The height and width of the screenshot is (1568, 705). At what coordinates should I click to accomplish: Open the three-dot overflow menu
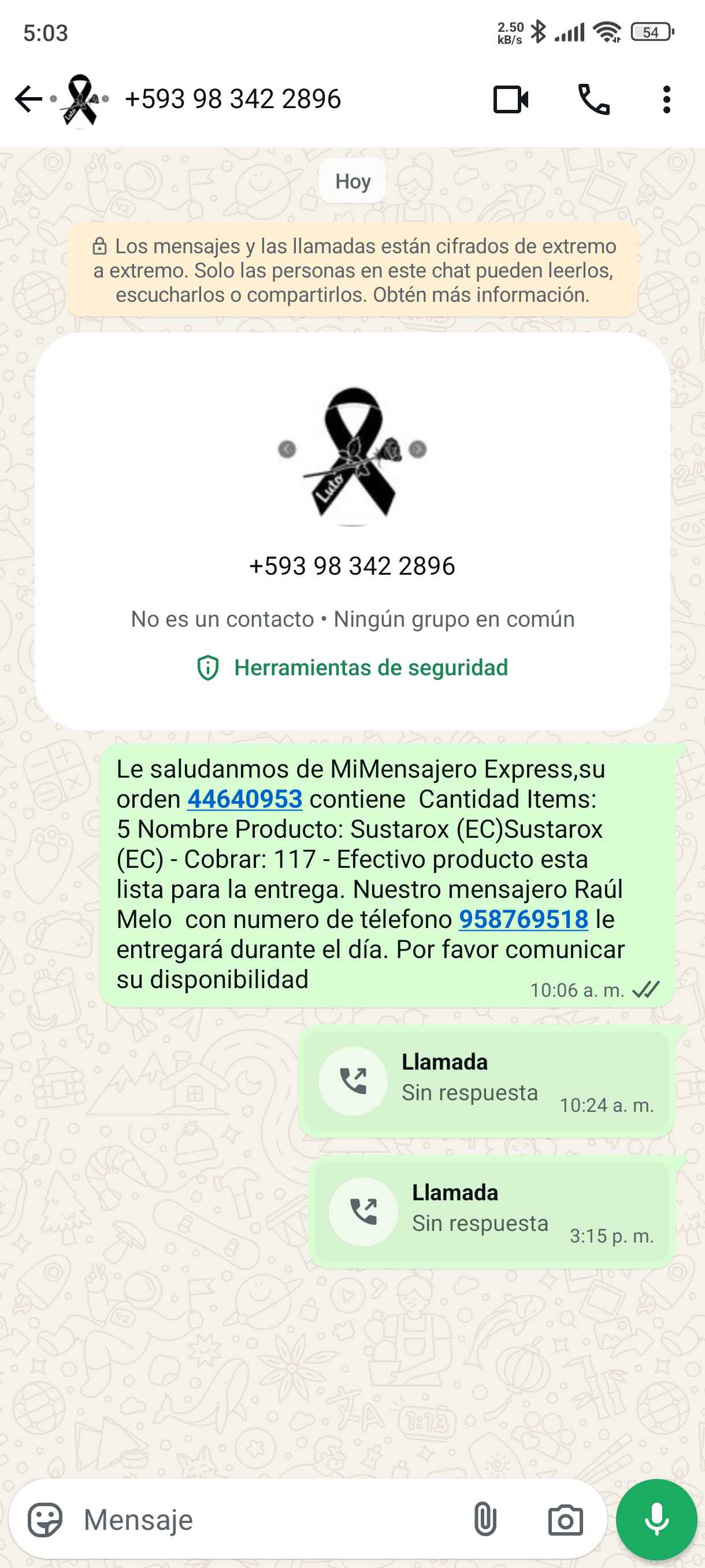(667, 99)
